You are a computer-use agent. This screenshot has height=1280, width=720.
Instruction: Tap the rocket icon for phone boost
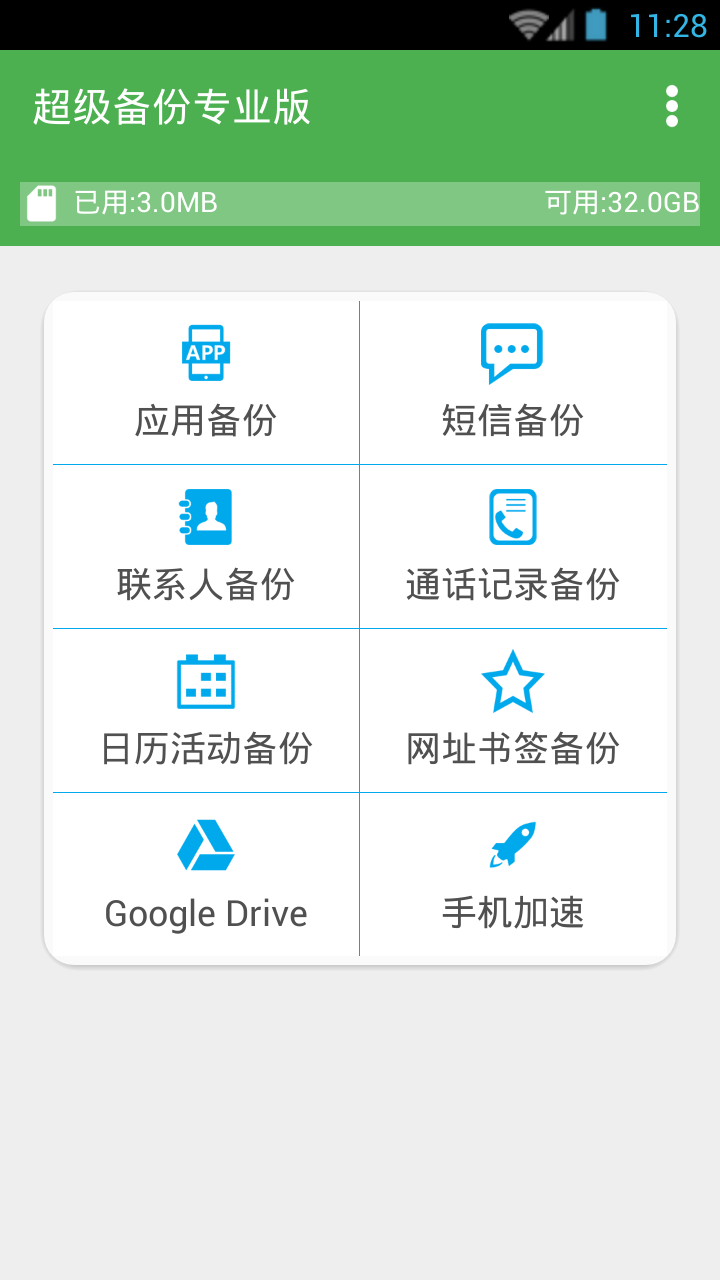(512, 845)
